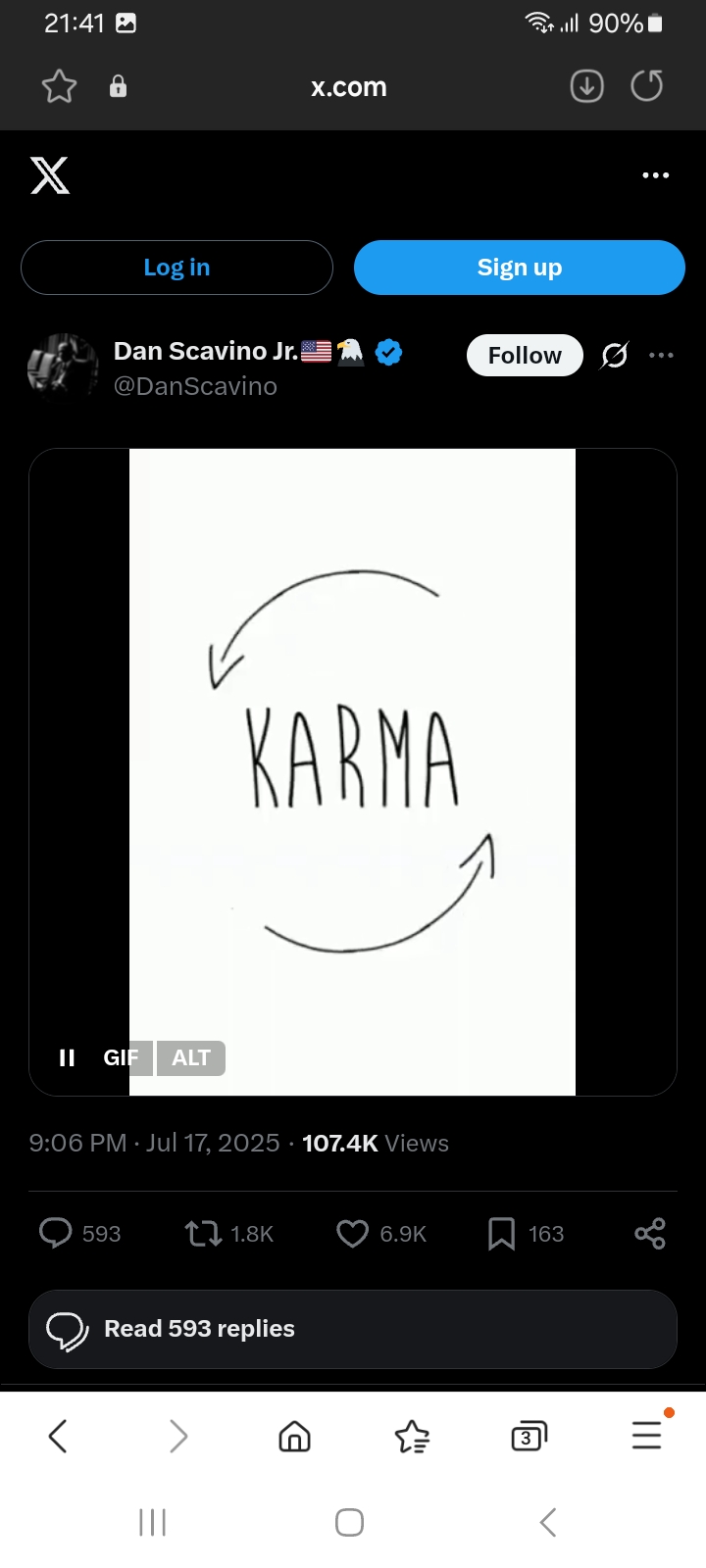The image size is (706, 1568).
Task: Share this post
Action: (650, 1233)
